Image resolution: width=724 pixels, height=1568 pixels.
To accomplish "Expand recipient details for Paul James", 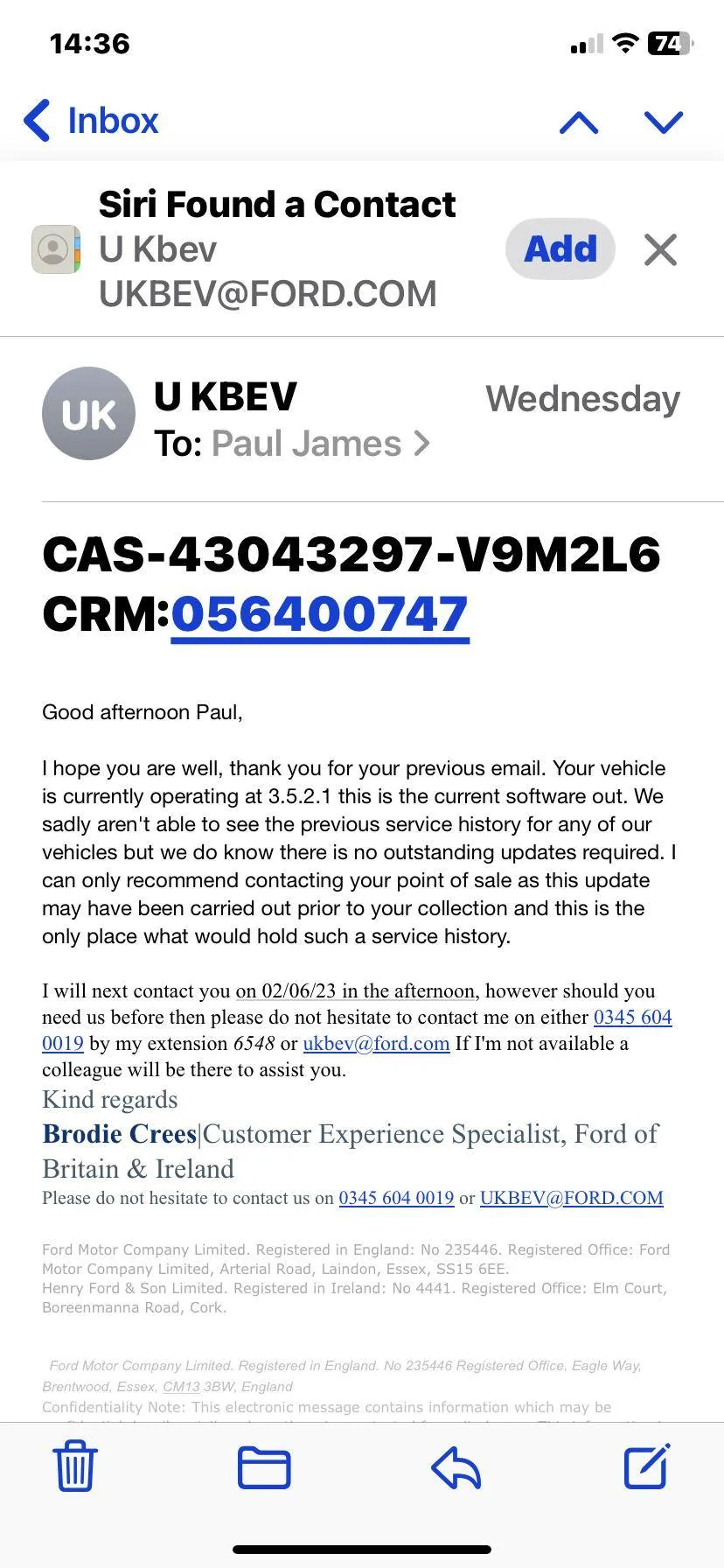I will point(320,444).
